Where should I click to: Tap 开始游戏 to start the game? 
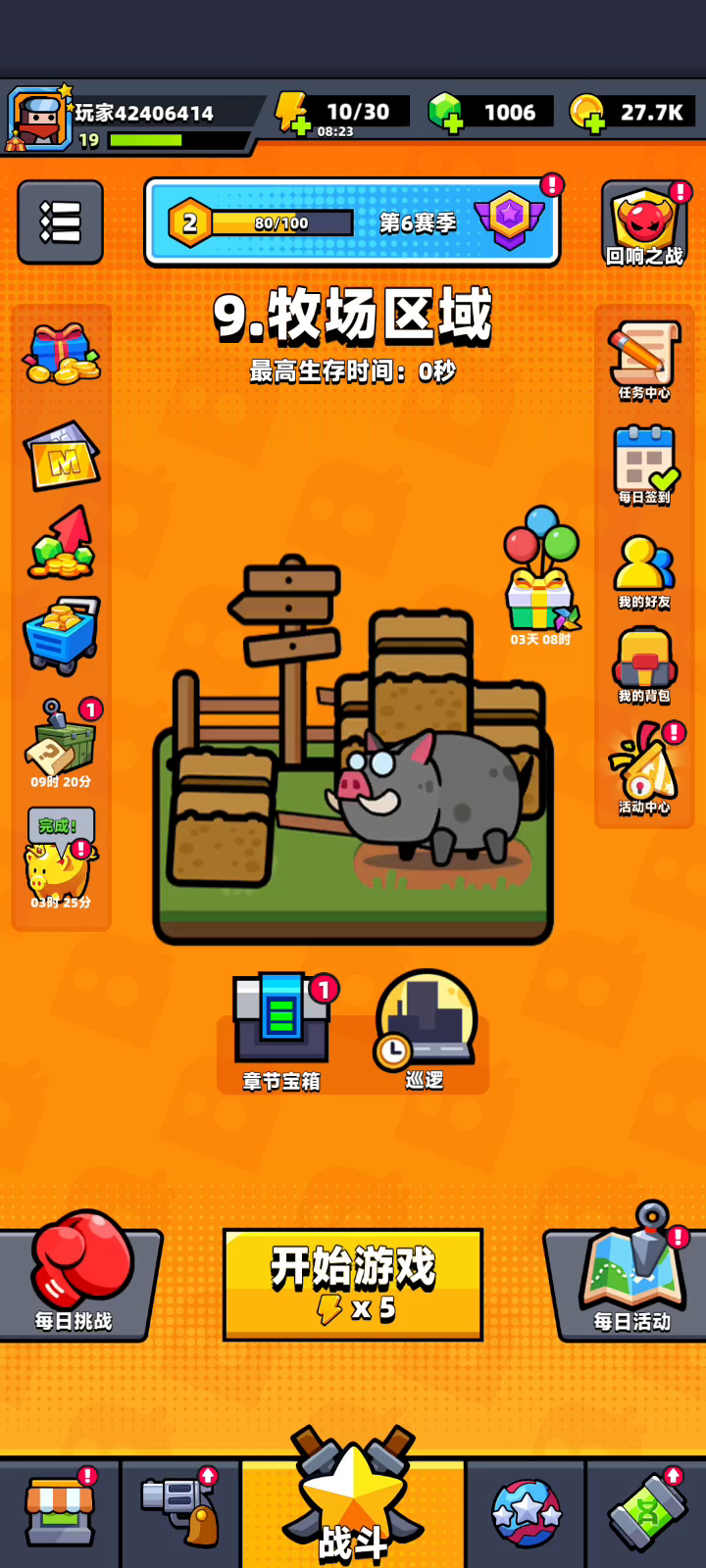click(x=353, y=1284)
